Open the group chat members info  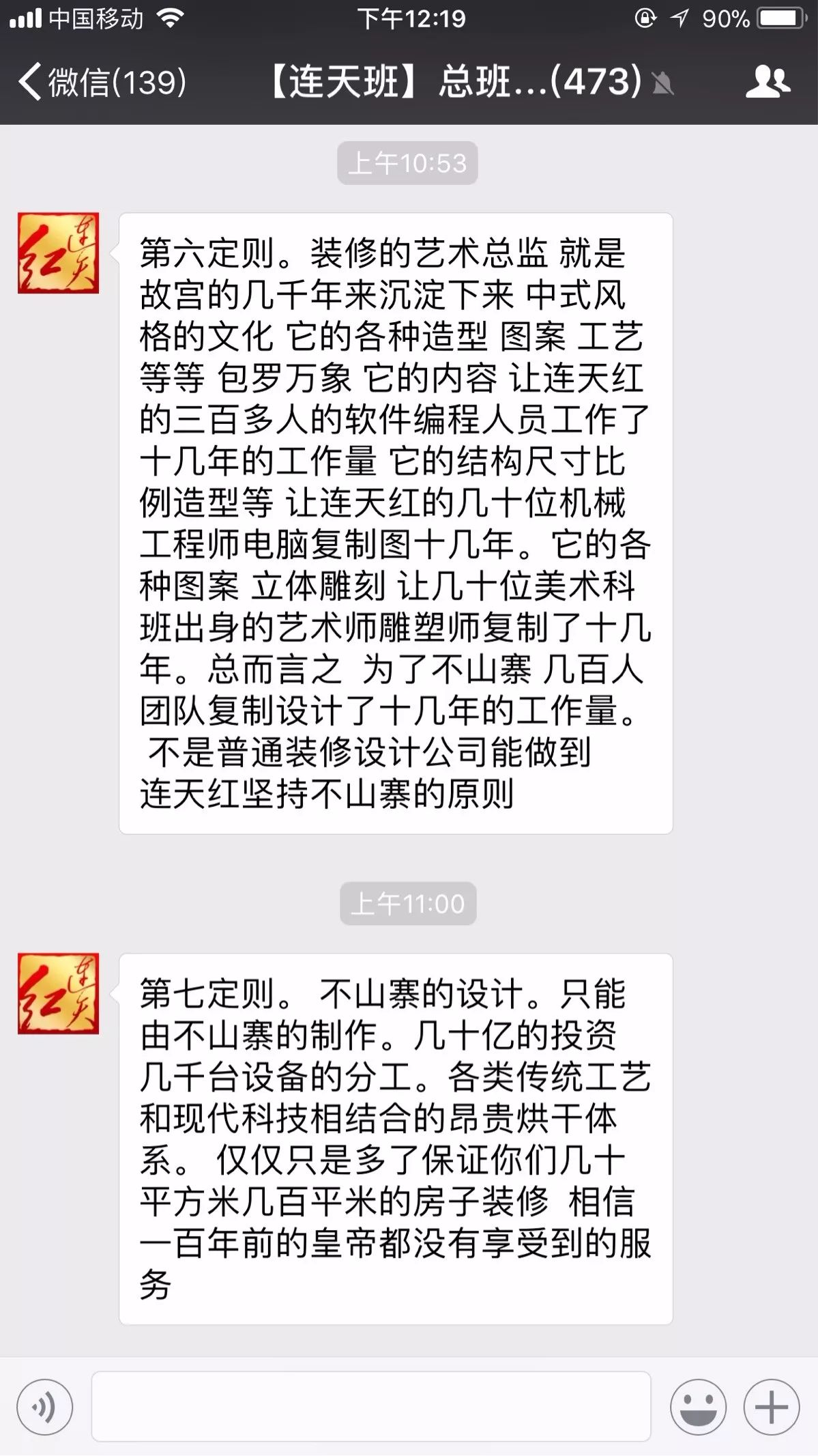pyautogui.click(x=768, y=82)
